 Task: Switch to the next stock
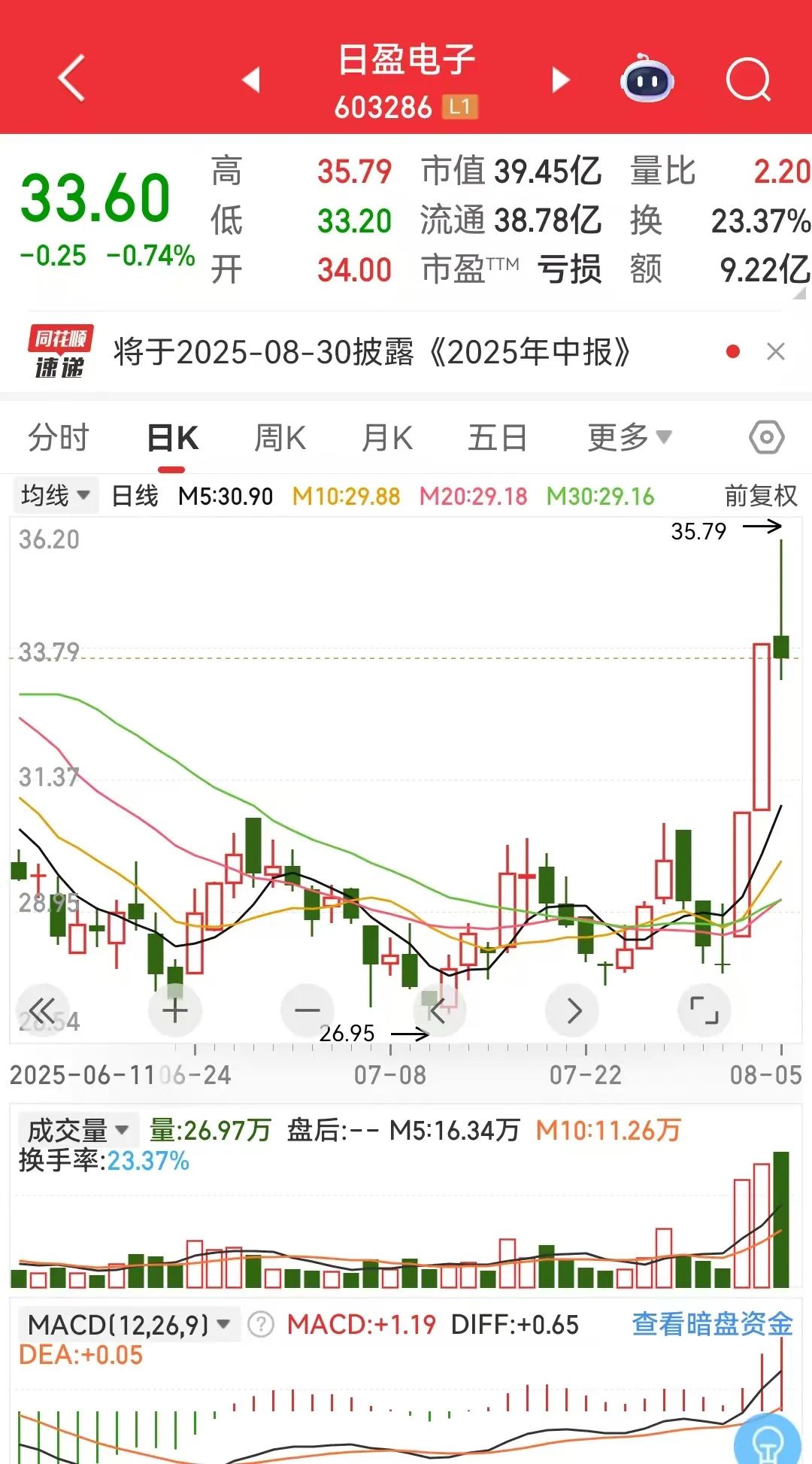pyautogui.click(x=561, y=79)
